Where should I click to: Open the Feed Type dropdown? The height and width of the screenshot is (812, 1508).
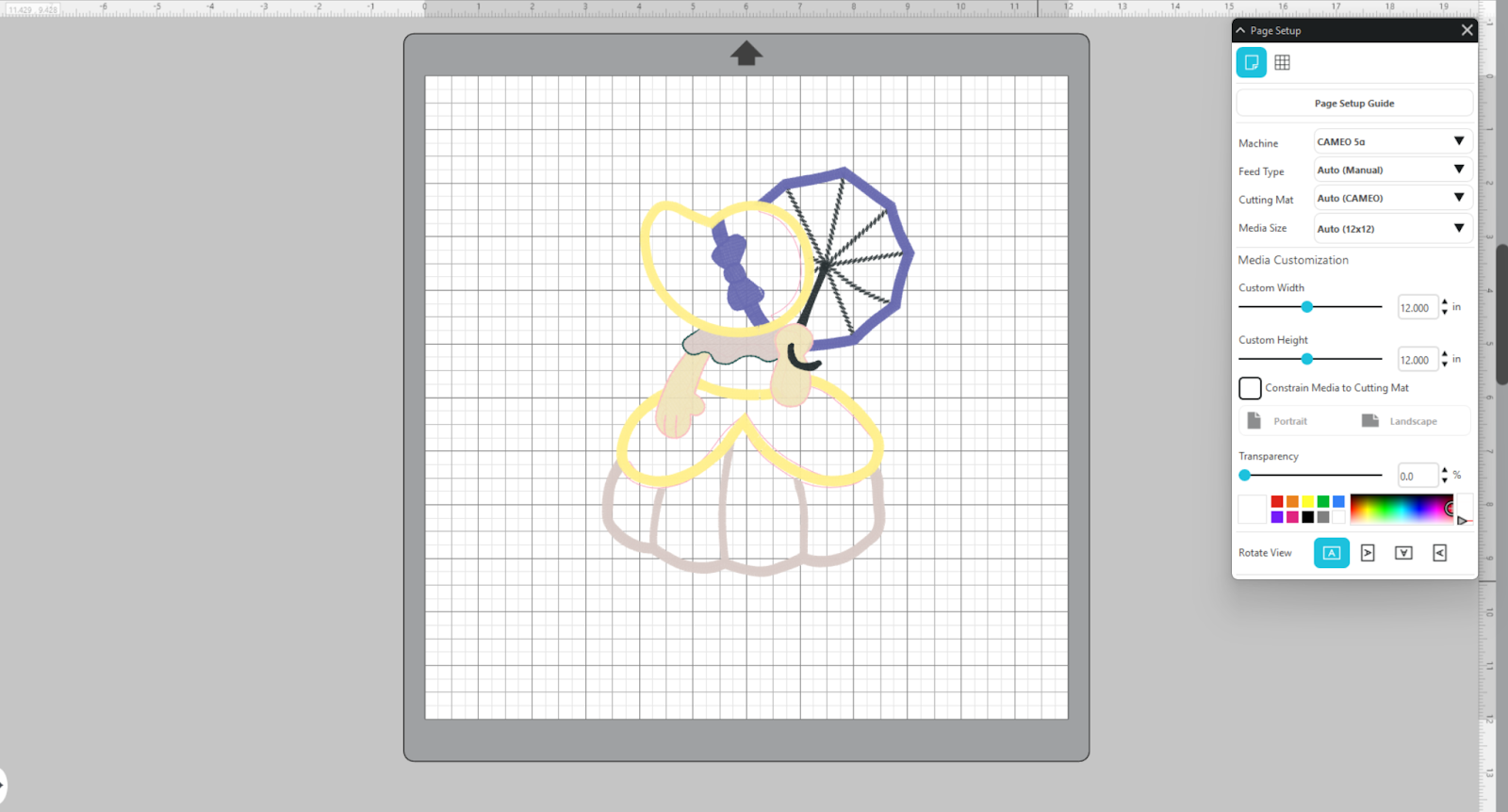coord(1392,171)
